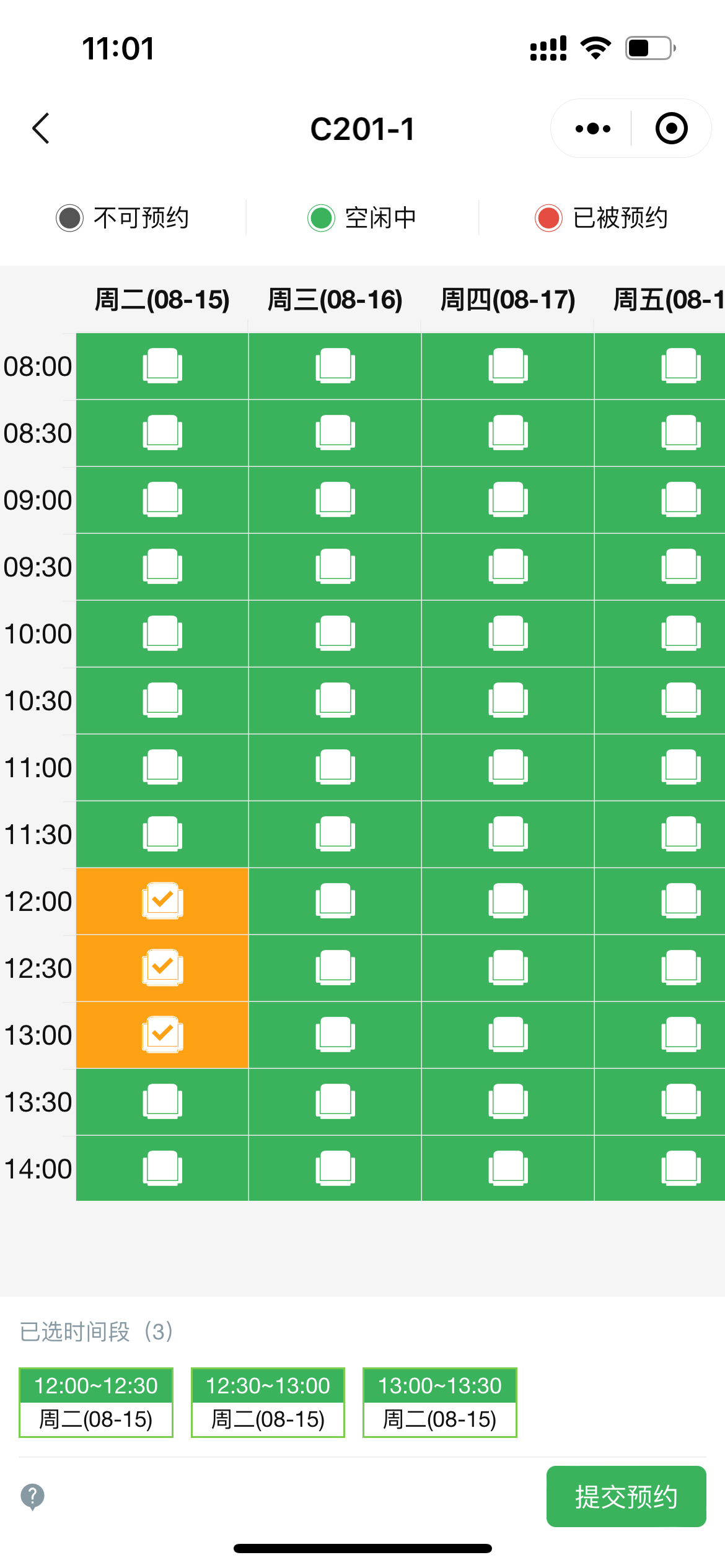Pick the 10:00 slot on 周四(08-17)
The width and height of the screenshot is (725, 1568).
pos(508,634)
